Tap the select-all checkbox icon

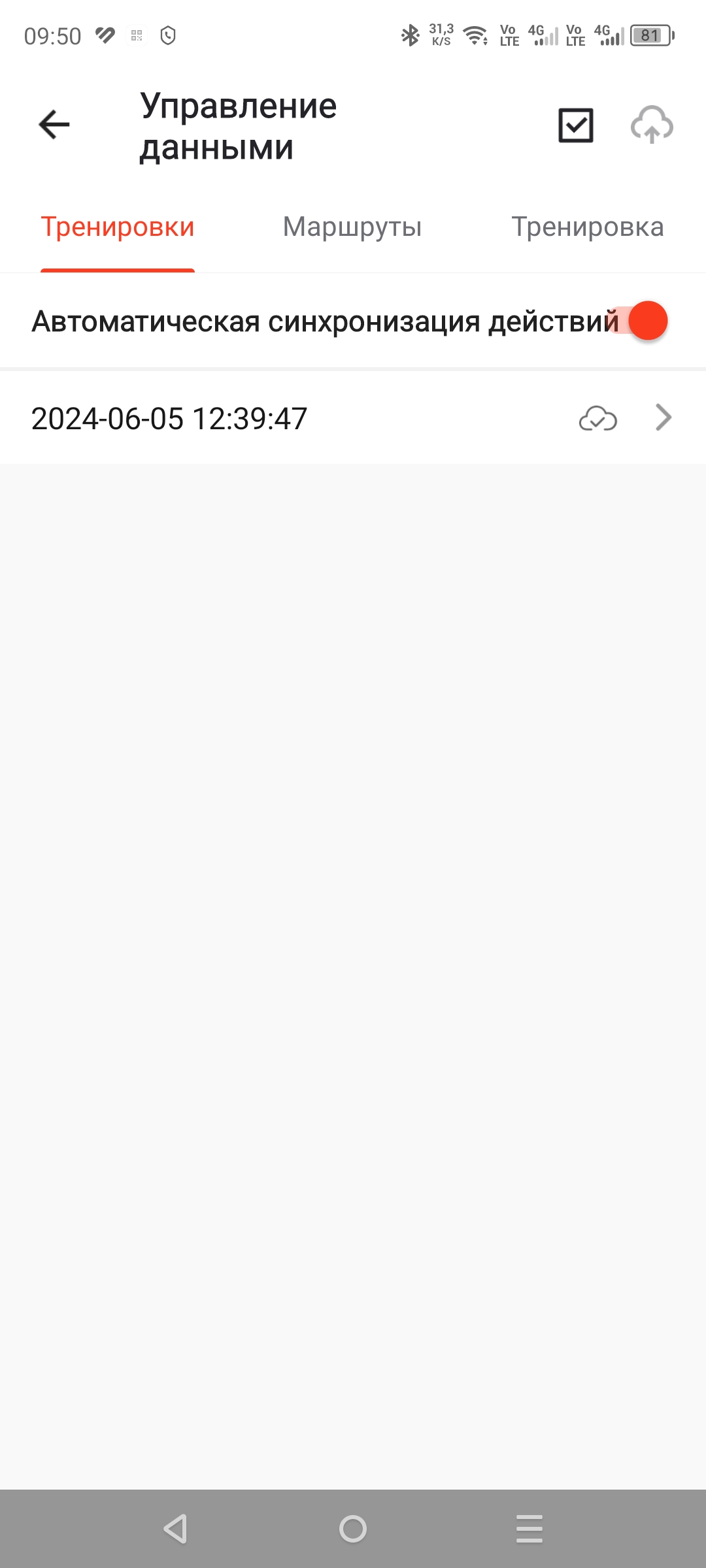[576, 125]
